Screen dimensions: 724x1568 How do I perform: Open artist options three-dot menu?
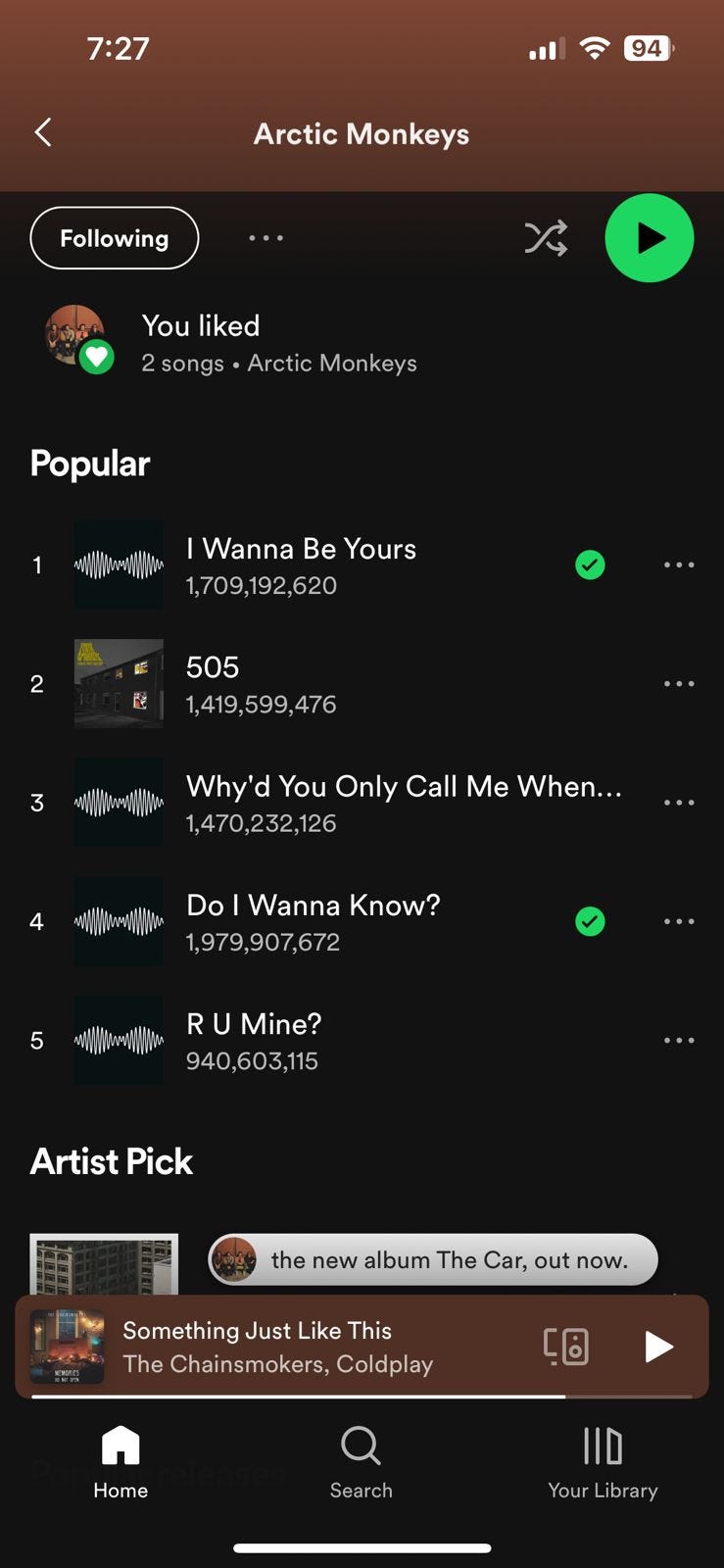click(x=265, y=238)
